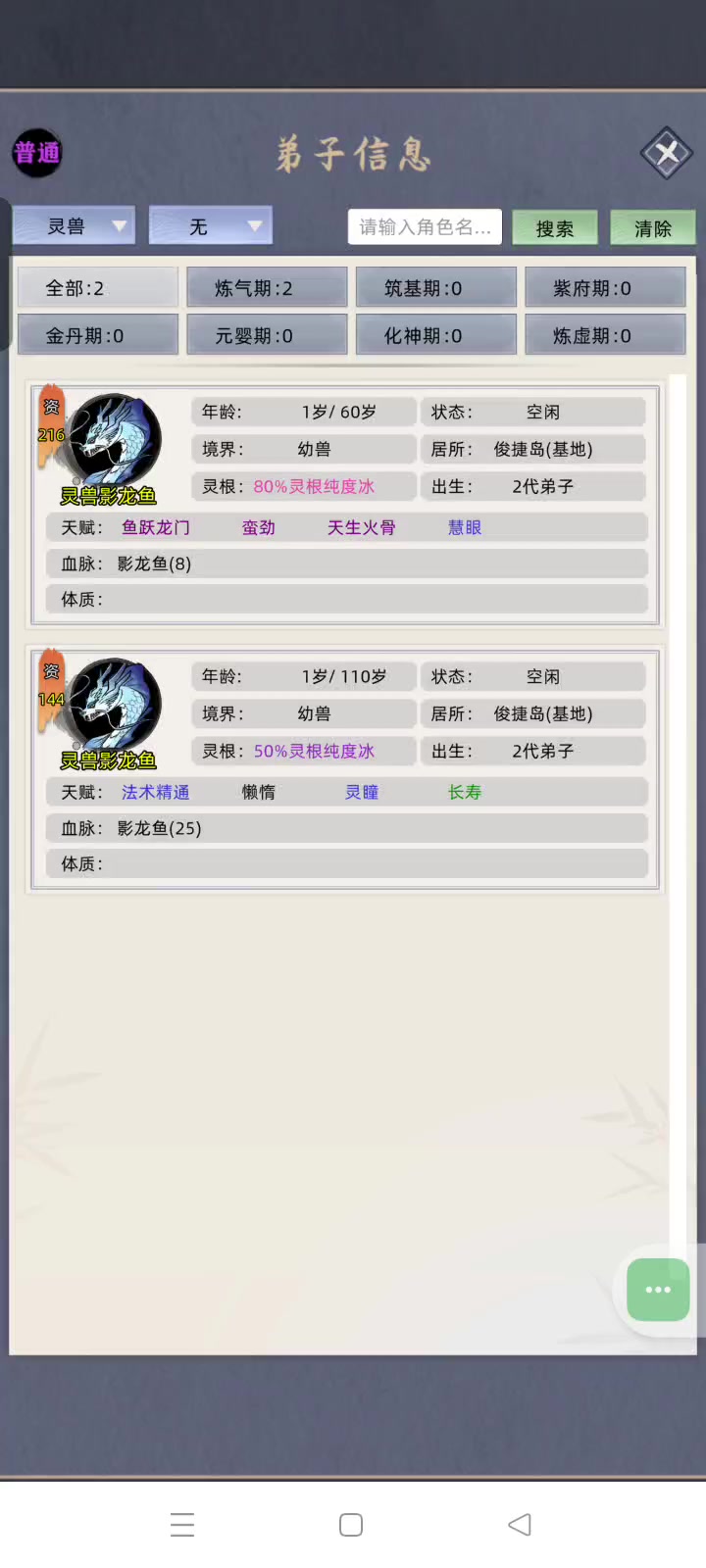The height and width of the screenshot is (1568, 706).
Task: Filter by 金丹期:0
Action: pos(98,335)
